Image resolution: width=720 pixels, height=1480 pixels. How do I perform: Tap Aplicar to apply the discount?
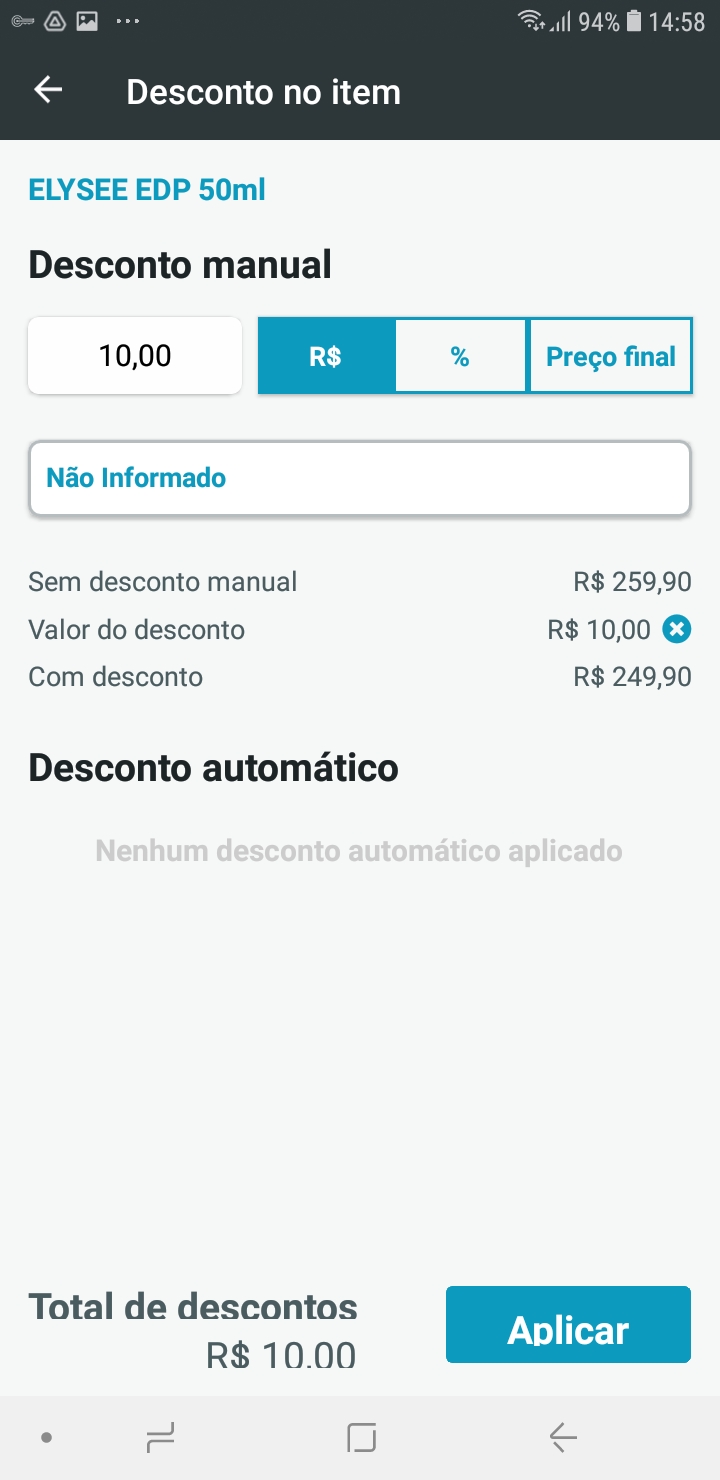pos(568,1325)
